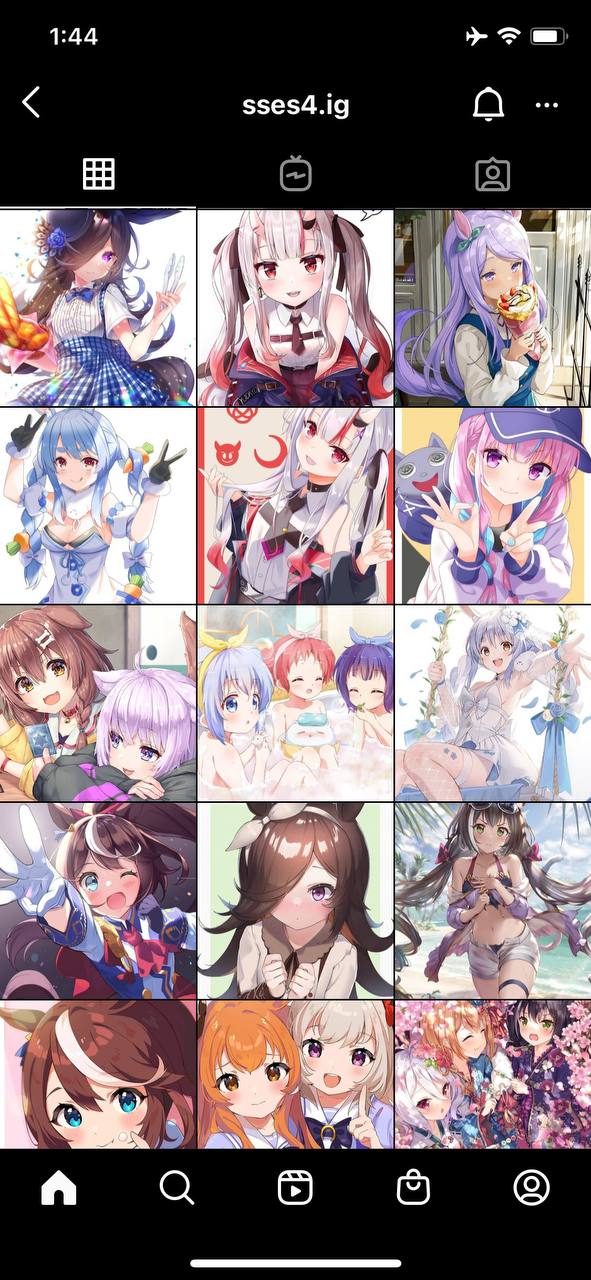Open your Profile tab

click(532, 1187)
